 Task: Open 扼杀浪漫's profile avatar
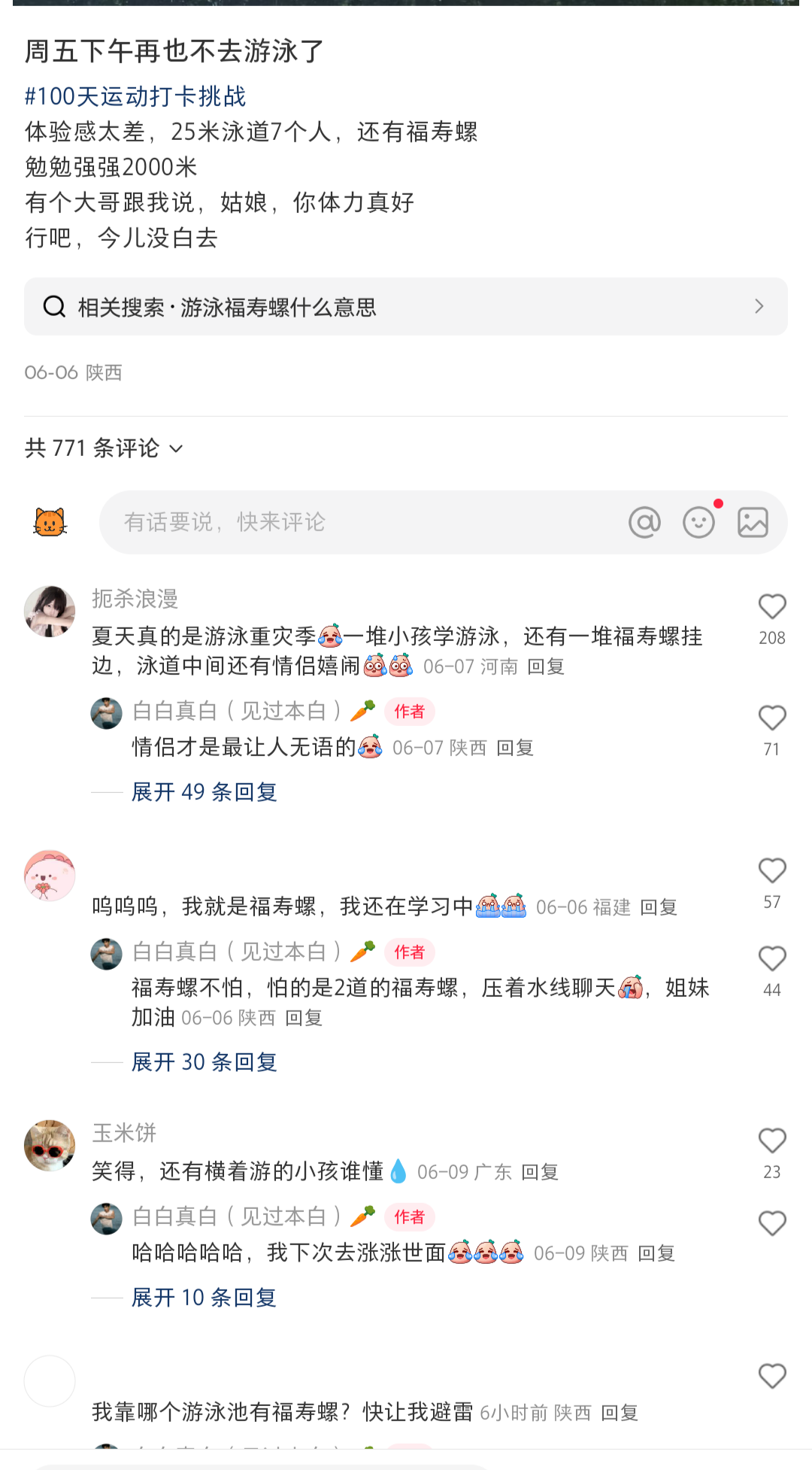pos(50,611)
